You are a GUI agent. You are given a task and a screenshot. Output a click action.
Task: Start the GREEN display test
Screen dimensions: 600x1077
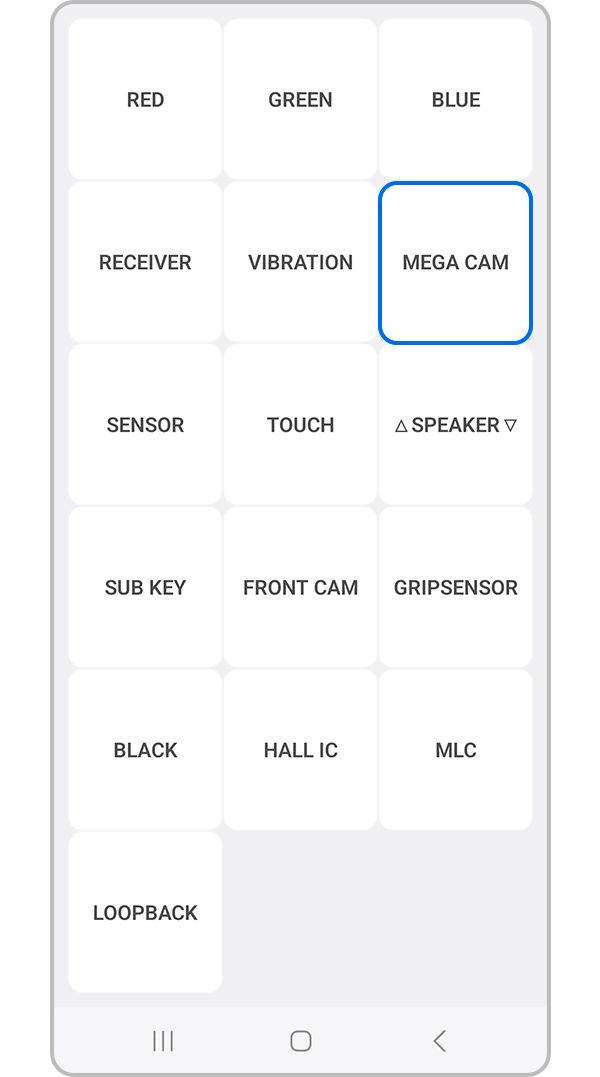300,100
